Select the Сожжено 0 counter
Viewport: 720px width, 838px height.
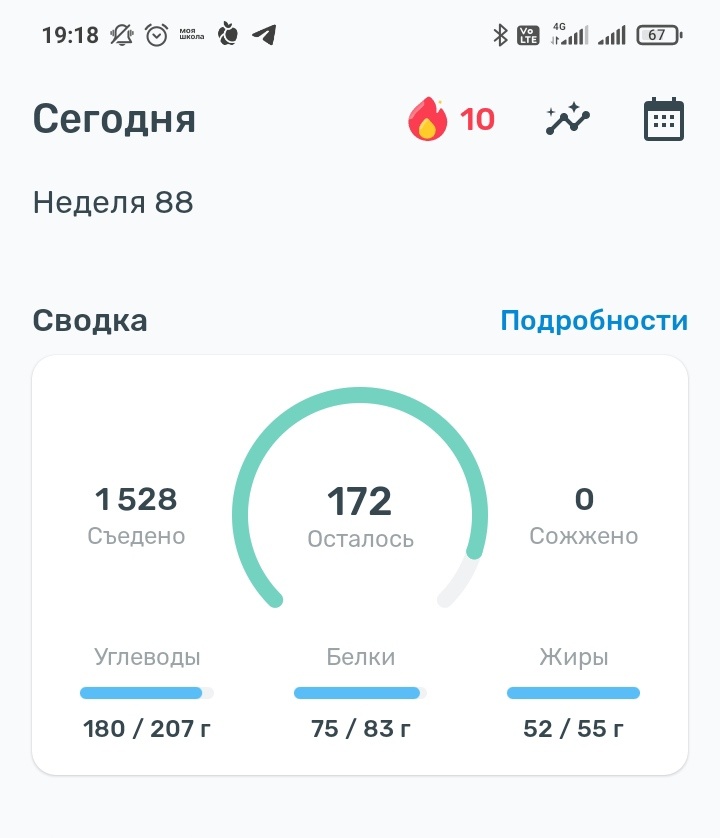pos(585,512)
